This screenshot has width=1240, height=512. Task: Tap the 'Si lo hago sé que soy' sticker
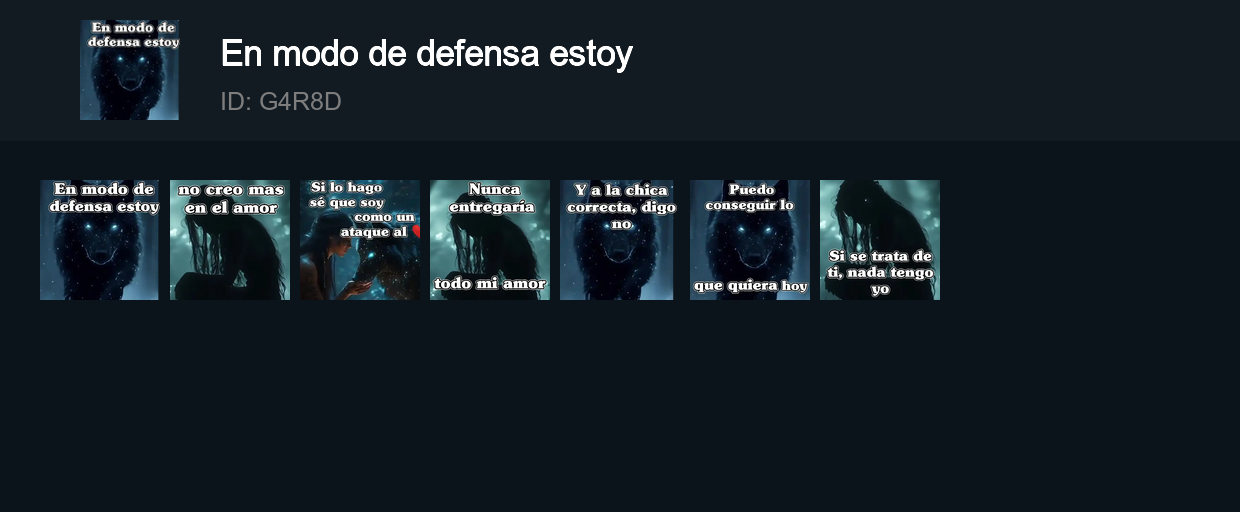click(x=360, y=240)
